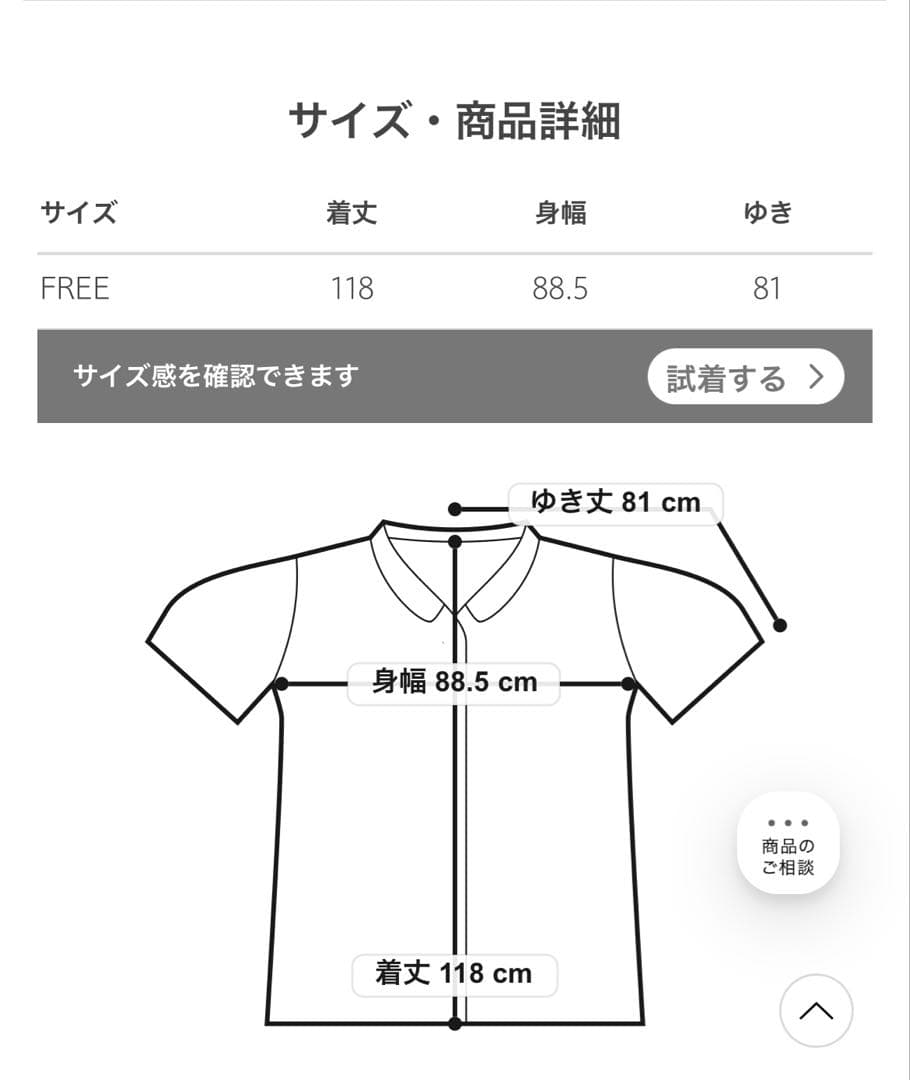The image size is (910, 1080).
Task: Click the サイズ感を確認できます banner text
Action: [x=215, y=377]
